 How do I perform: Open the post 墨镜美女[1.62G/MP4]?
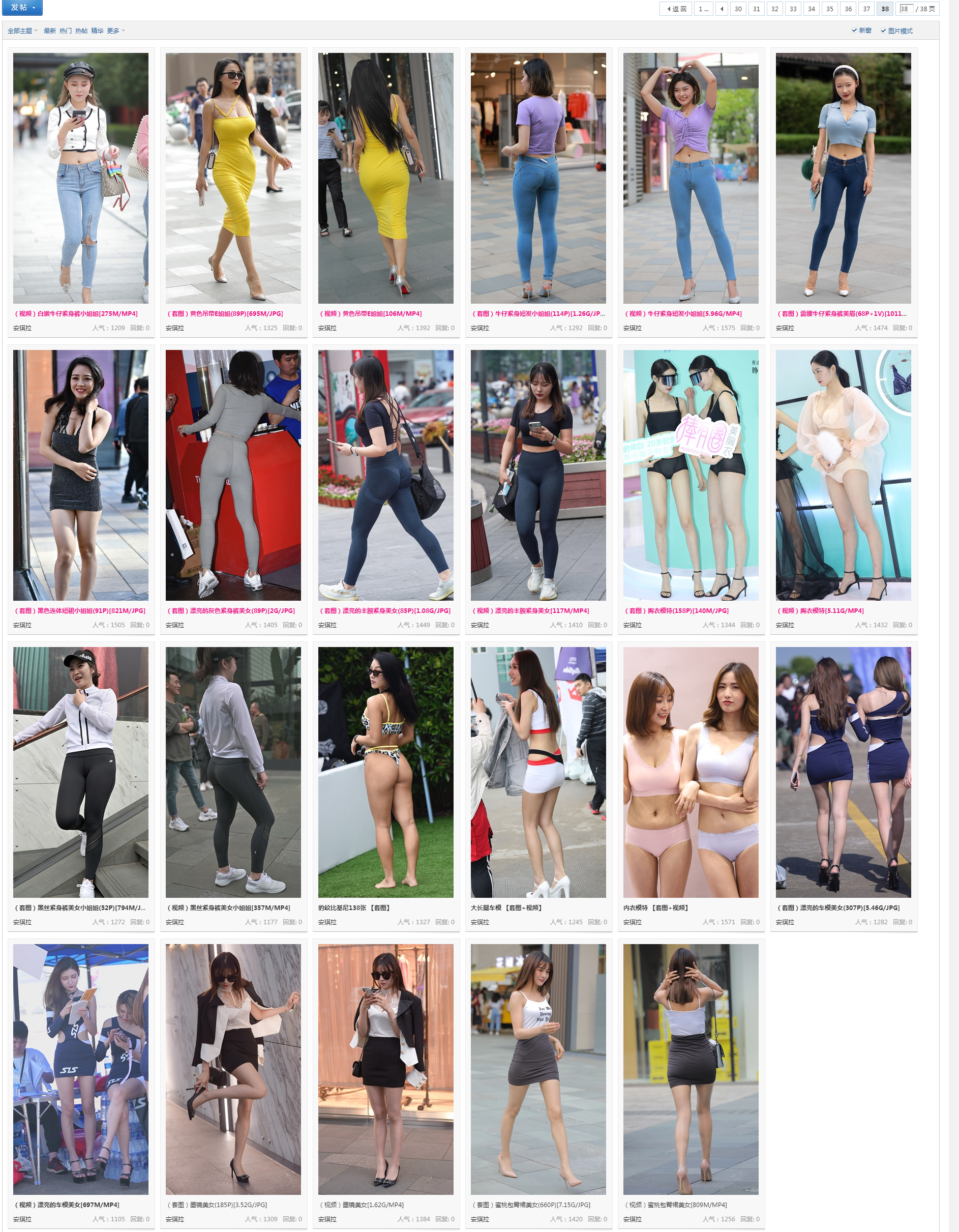(x=364, y=1205)
